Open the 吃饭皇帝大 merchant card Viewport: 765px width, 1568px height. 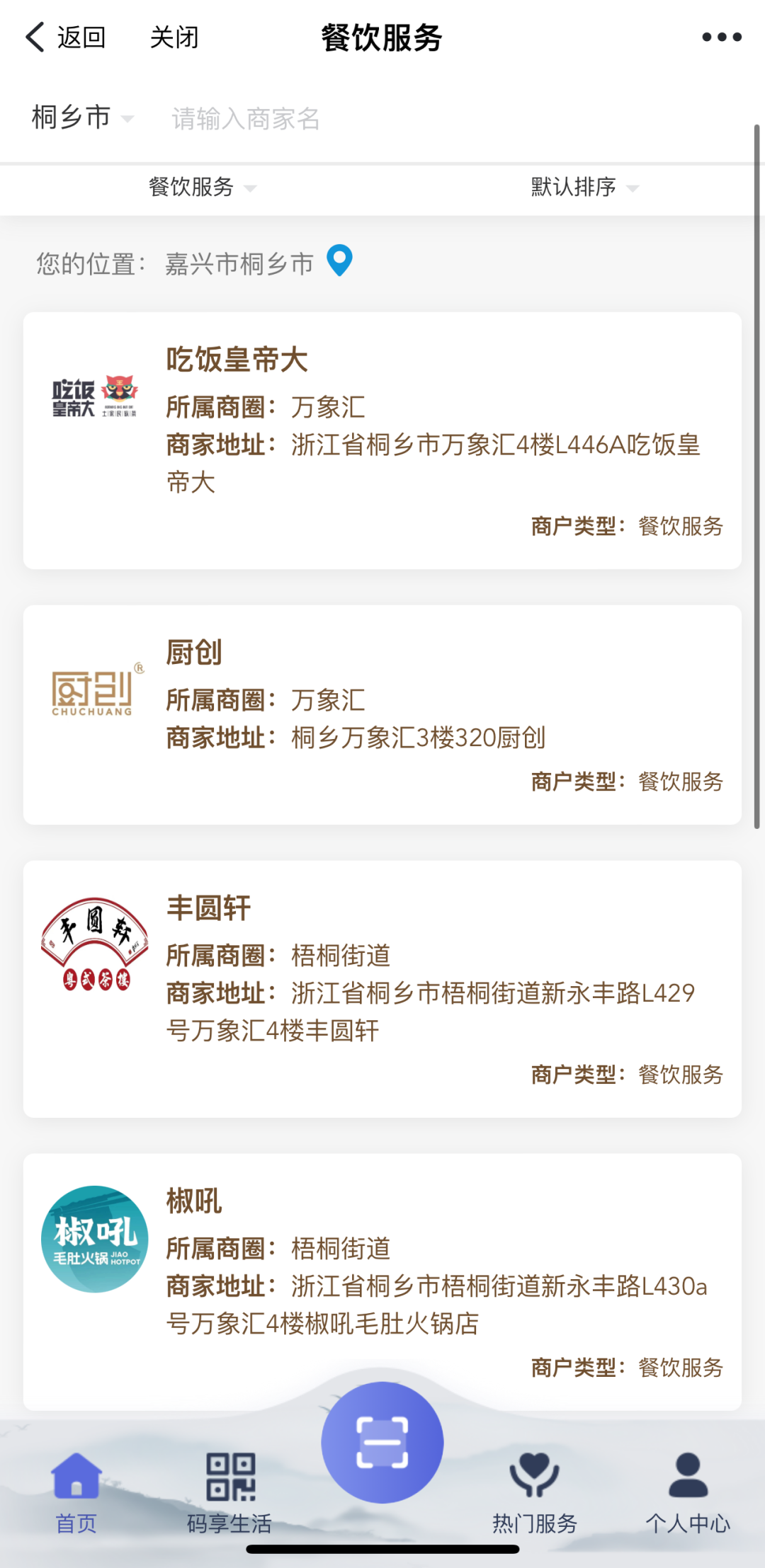point(382,440)
